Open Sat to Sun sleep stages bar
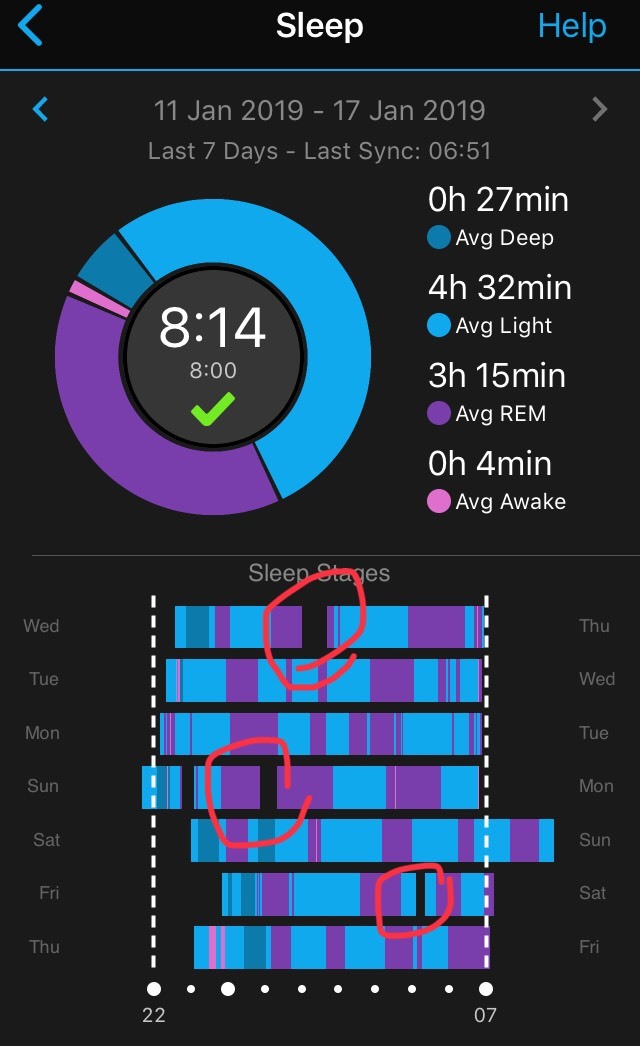 pyautogui.click(x=372, y=840)
